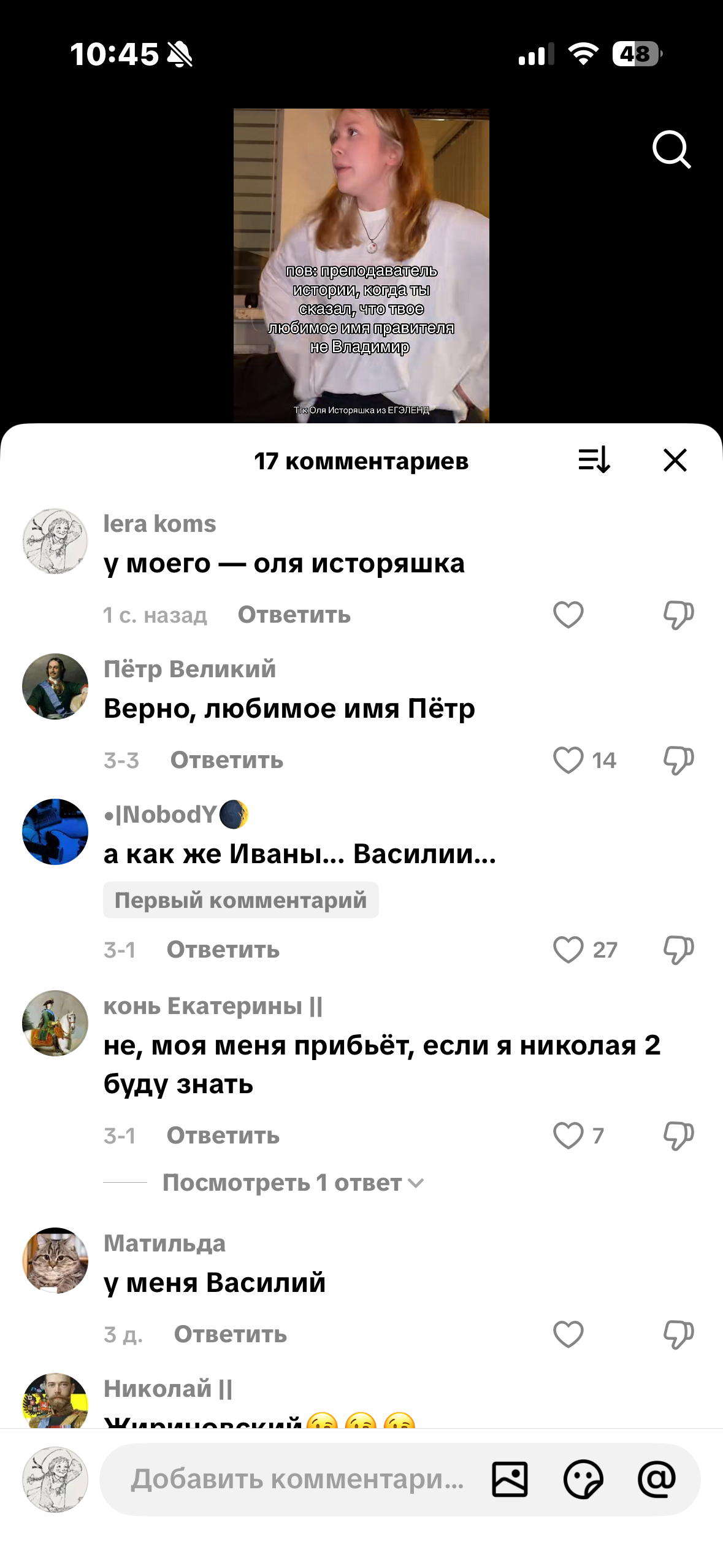
Task: Open the emoji sticker picker
Action: (583, 1479)
